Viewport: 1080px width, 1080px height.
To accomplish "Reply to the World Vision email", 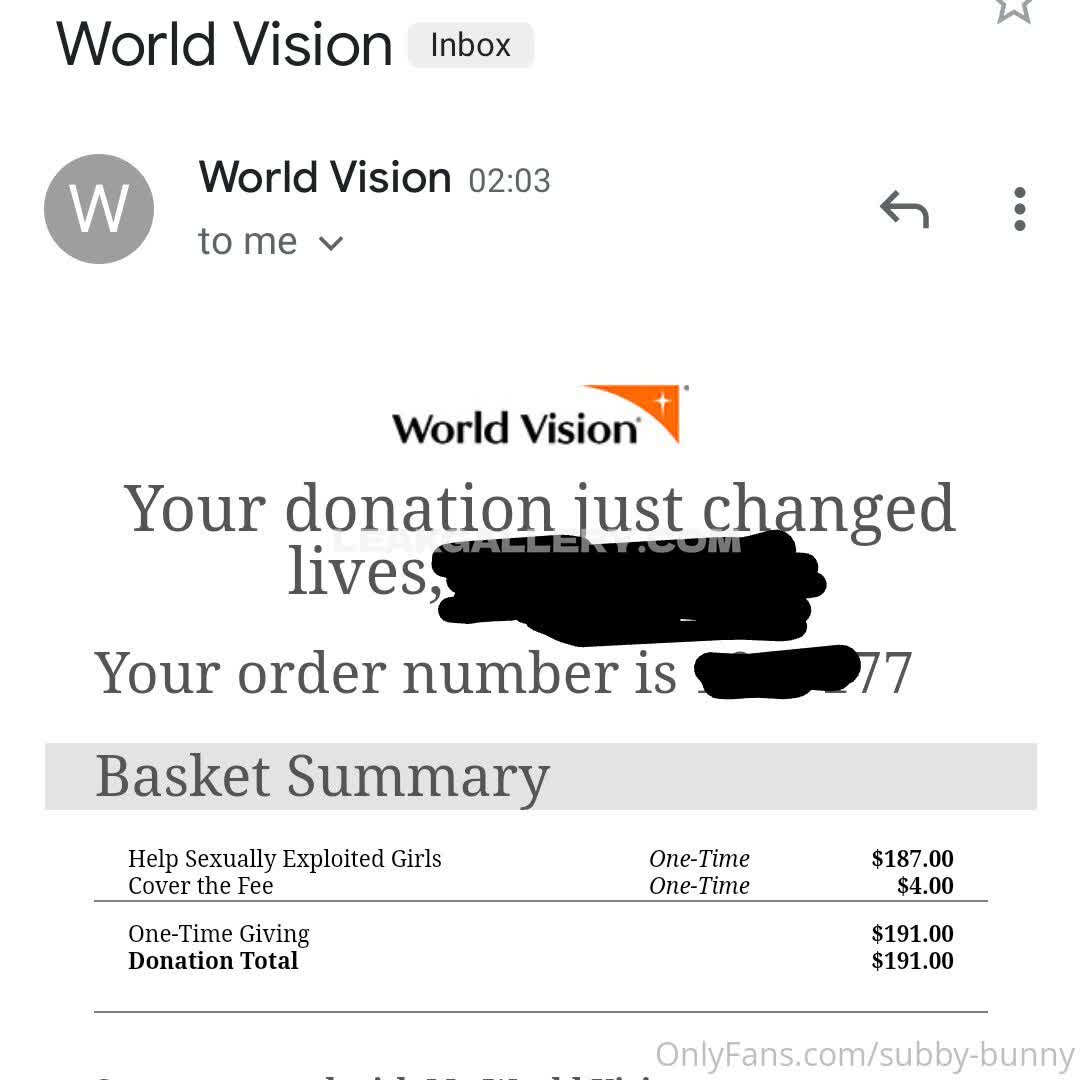I will [x=904, y=210].
